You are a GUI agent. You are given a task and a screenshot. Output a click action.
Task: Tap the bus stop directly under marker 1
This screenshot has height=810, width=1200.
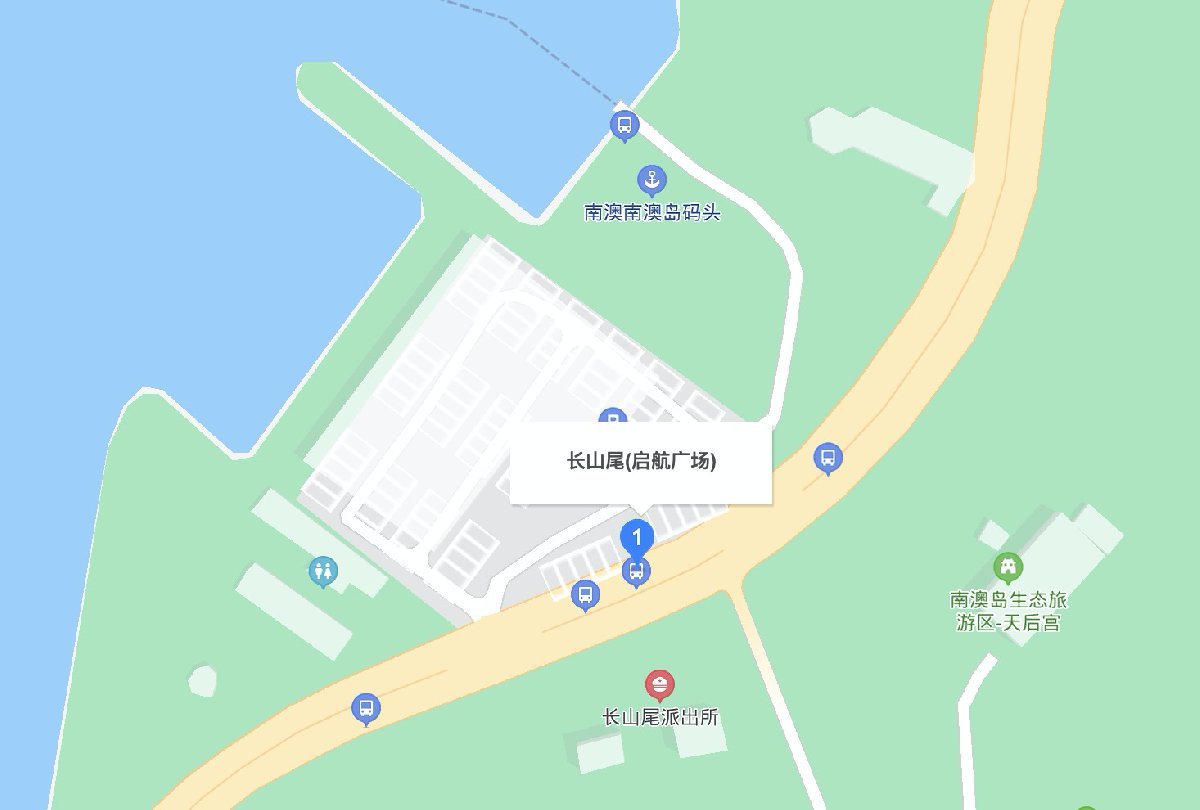[636, 573]
